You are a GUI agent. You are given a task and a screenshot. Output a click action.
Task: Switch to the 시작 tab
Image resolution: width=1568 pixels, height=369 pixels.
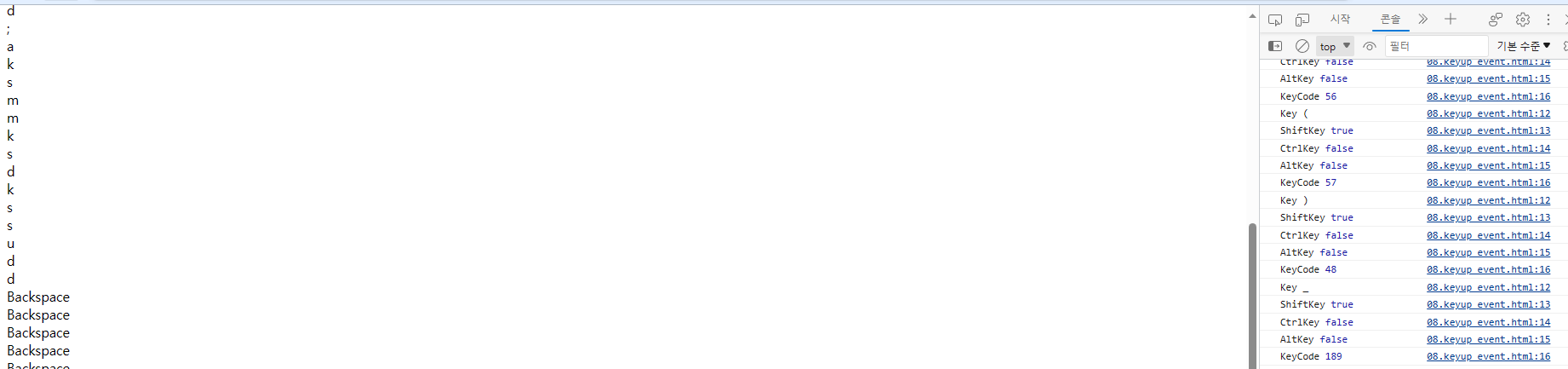pos(1340,19)
